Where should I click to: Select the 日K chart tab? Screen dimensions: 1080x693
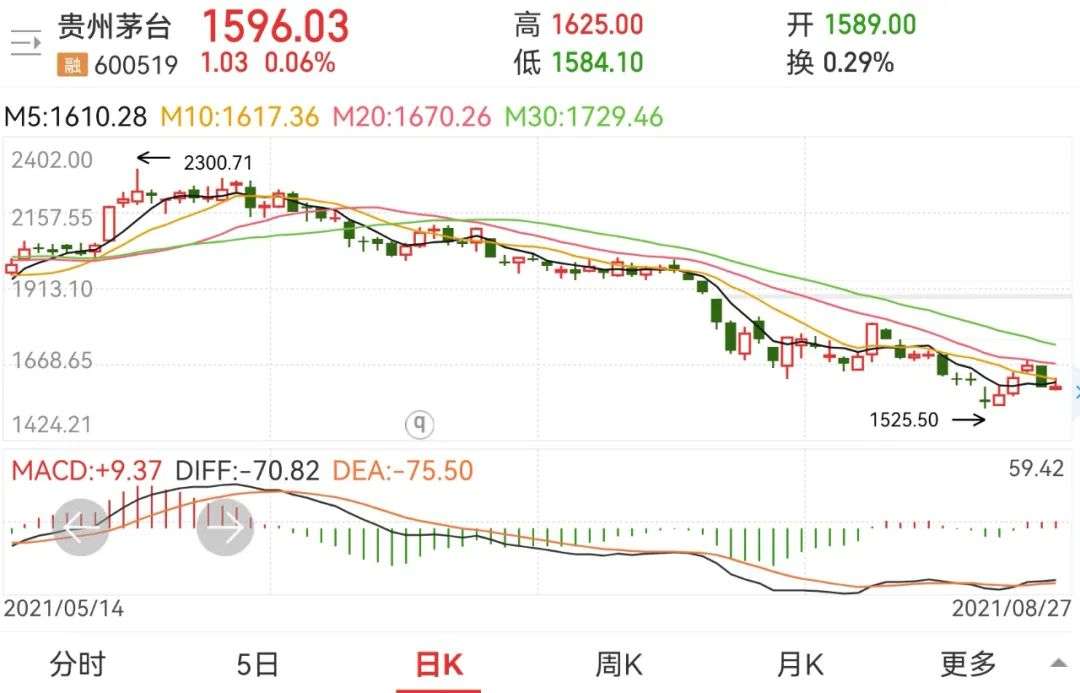[x=438, y=663]
